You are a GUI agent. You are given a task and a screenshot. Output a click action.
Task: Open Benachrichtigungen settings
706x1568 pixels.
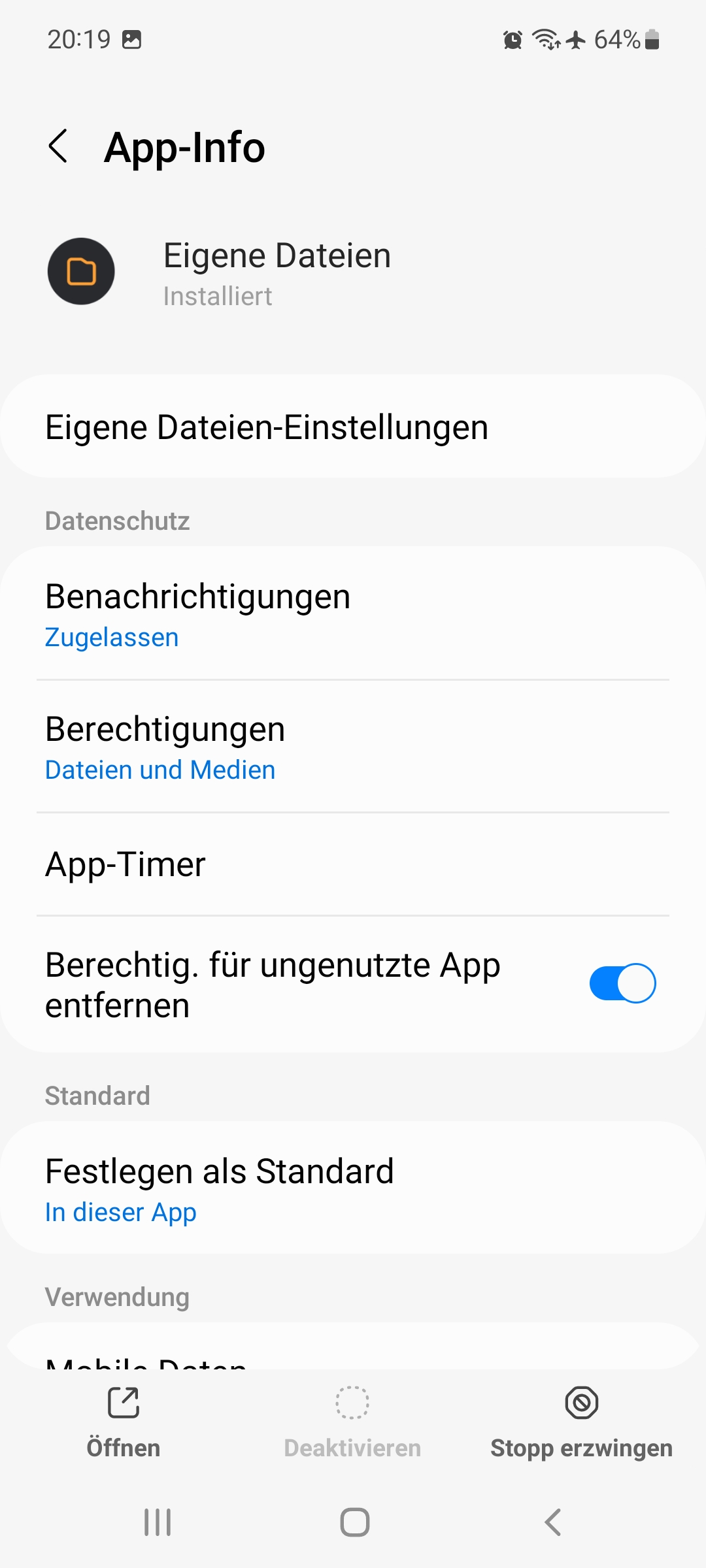(x=353, y=614)
